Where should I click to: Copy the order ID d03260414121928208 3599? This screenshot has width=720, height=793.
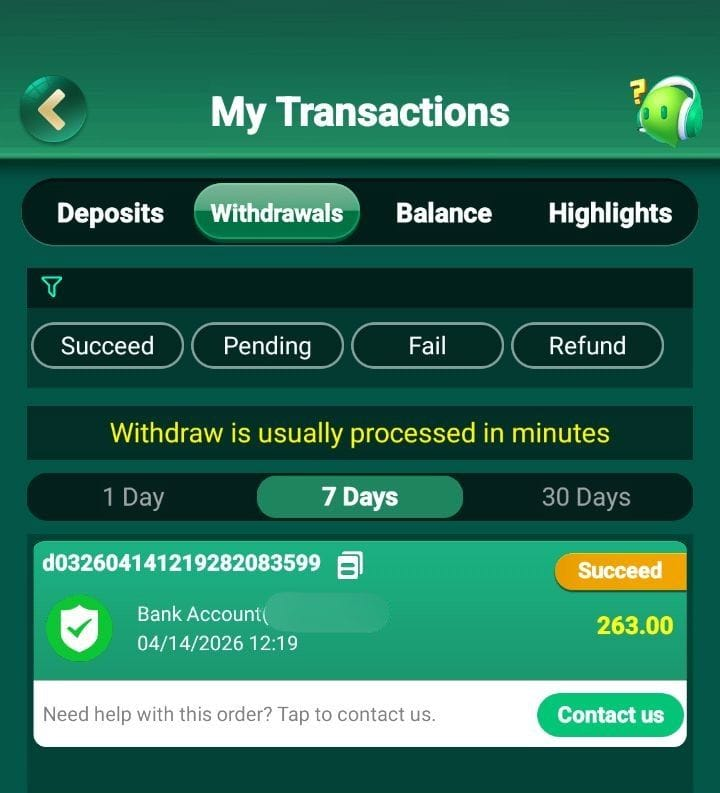tap(350, 565)
